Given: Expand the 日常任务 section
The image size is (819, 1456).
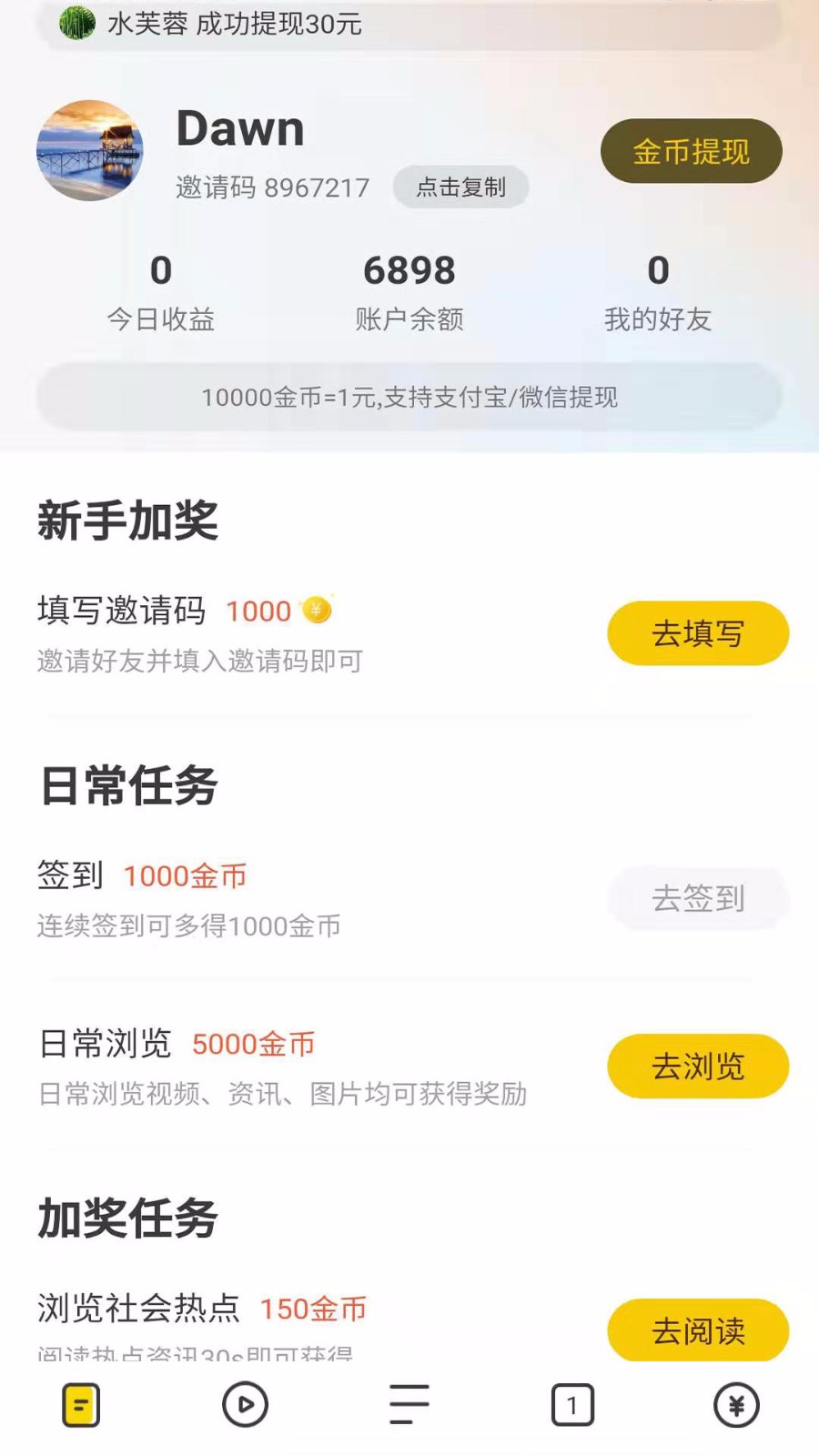Looking at the screenshot, I should [127, 787].
